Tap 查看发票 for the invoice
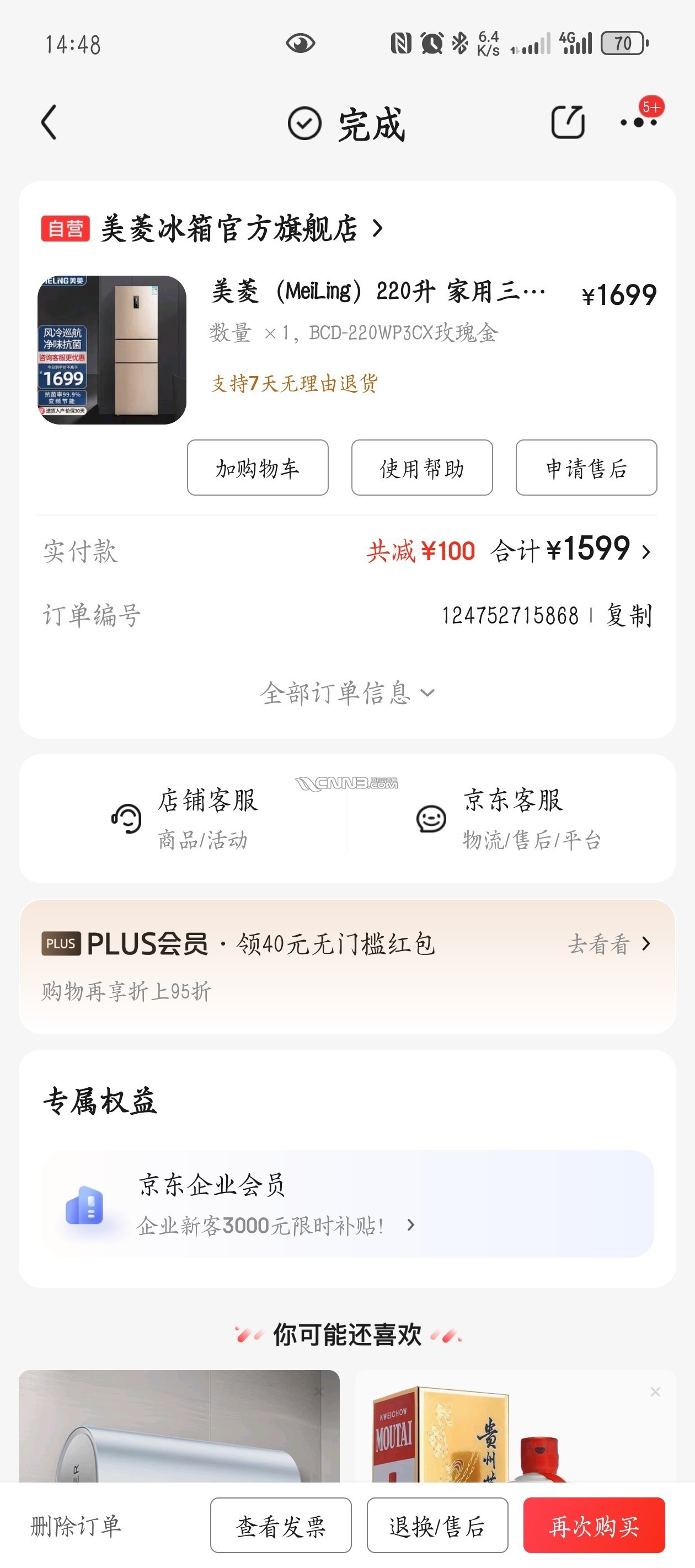 281,1526
